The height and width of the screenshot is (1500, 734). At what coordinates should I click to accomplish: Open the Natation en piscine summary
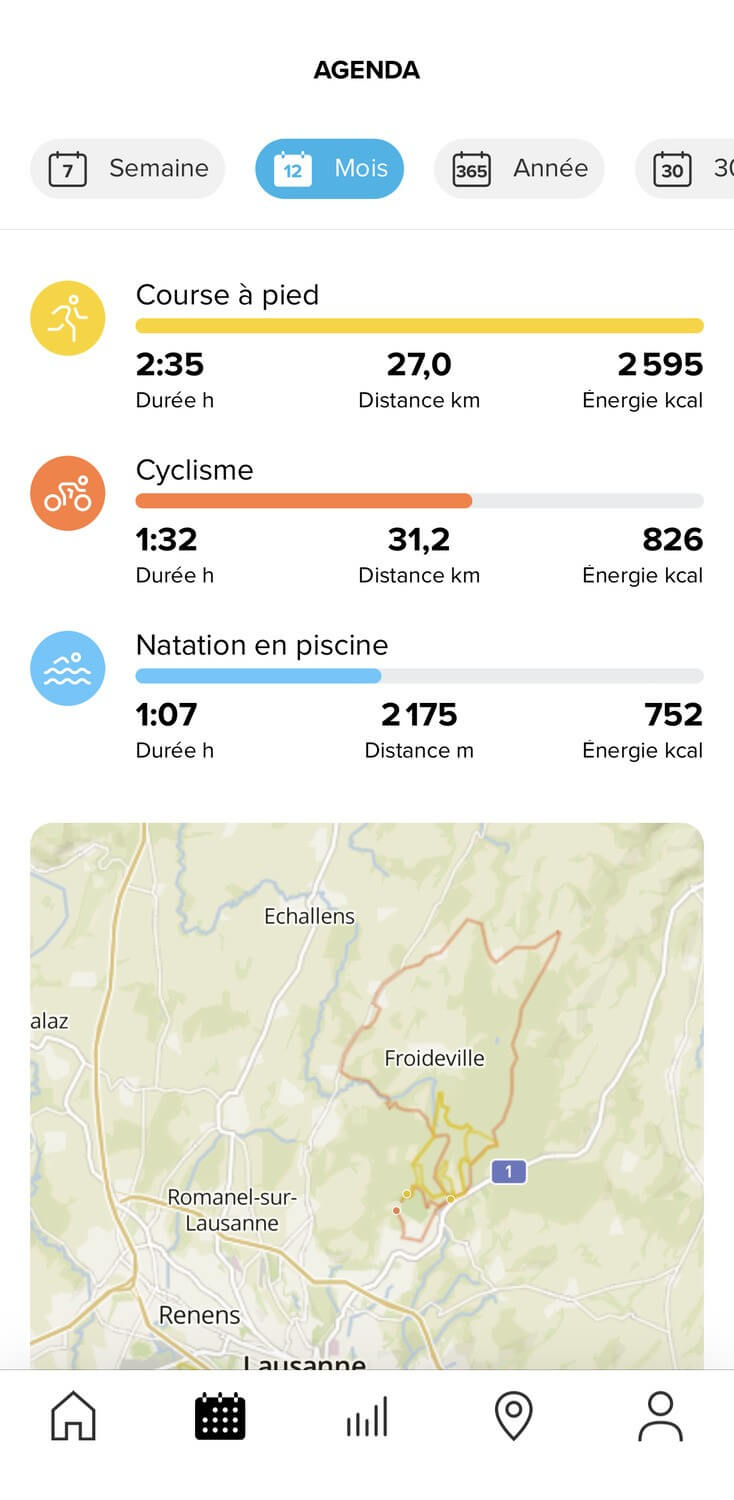point(367,696)
